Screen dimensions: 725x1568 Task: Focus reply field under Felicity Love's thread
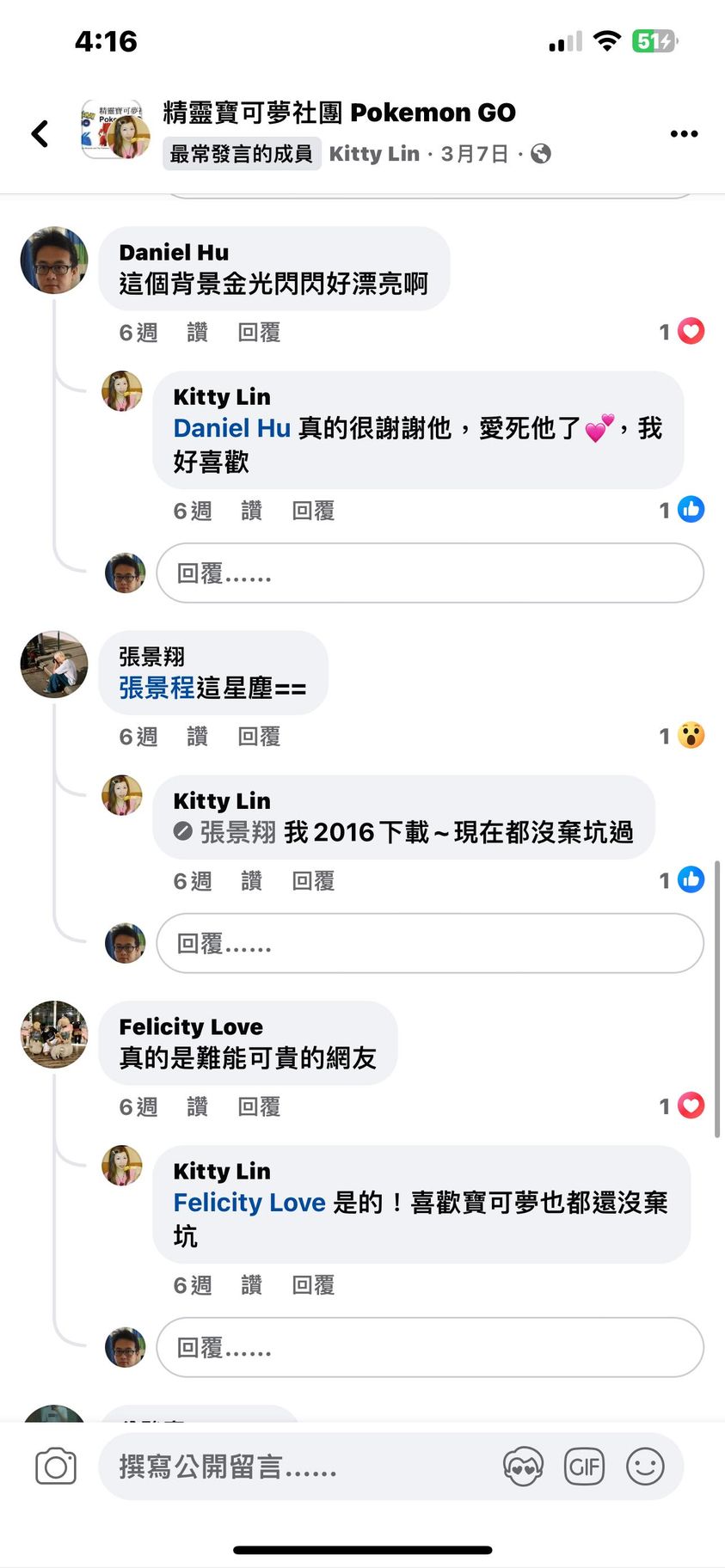click(x=429, y=1348)
